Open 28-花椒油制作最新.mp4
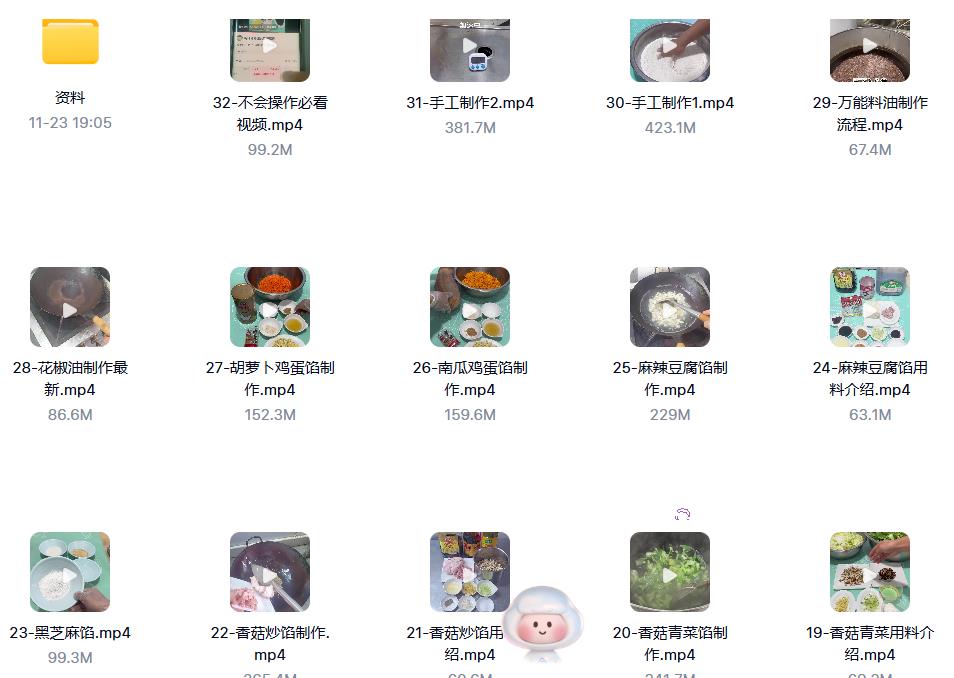 [x=70, y=307]
